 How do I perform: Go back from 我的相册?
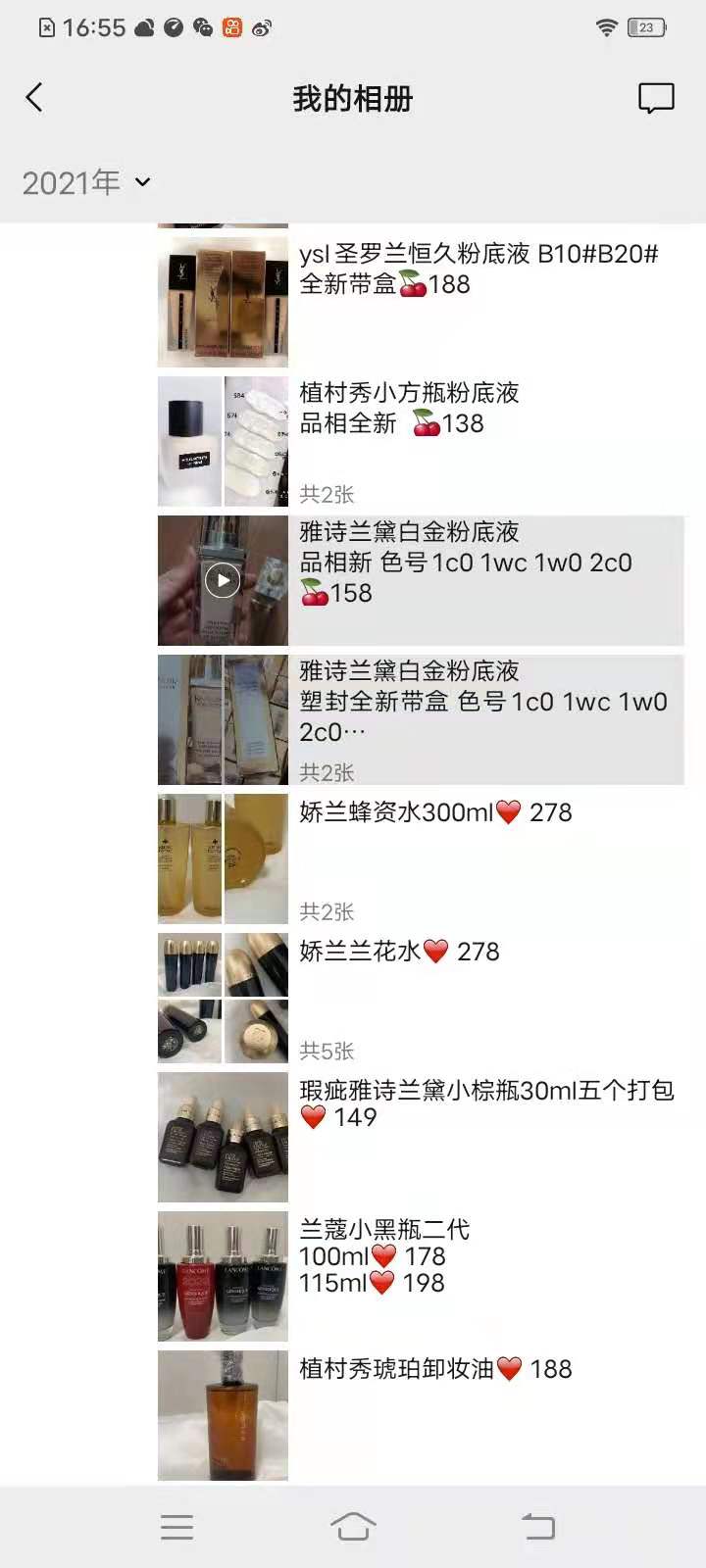point(34,98)
